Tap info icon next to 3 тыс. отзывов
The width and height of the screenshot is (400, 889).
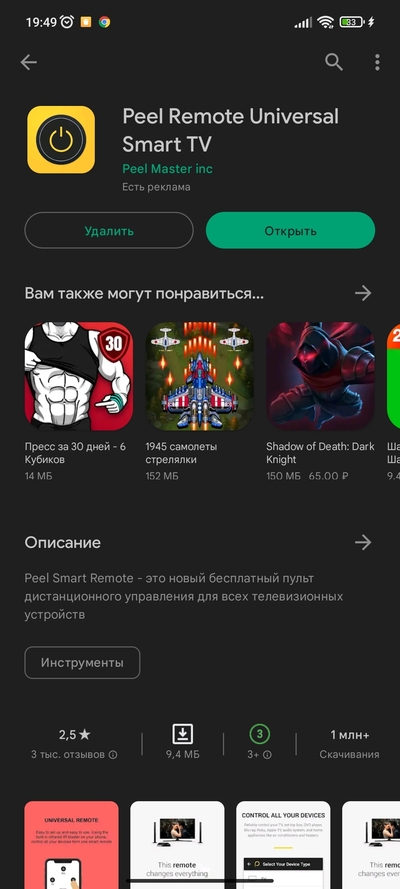(113, 755)
